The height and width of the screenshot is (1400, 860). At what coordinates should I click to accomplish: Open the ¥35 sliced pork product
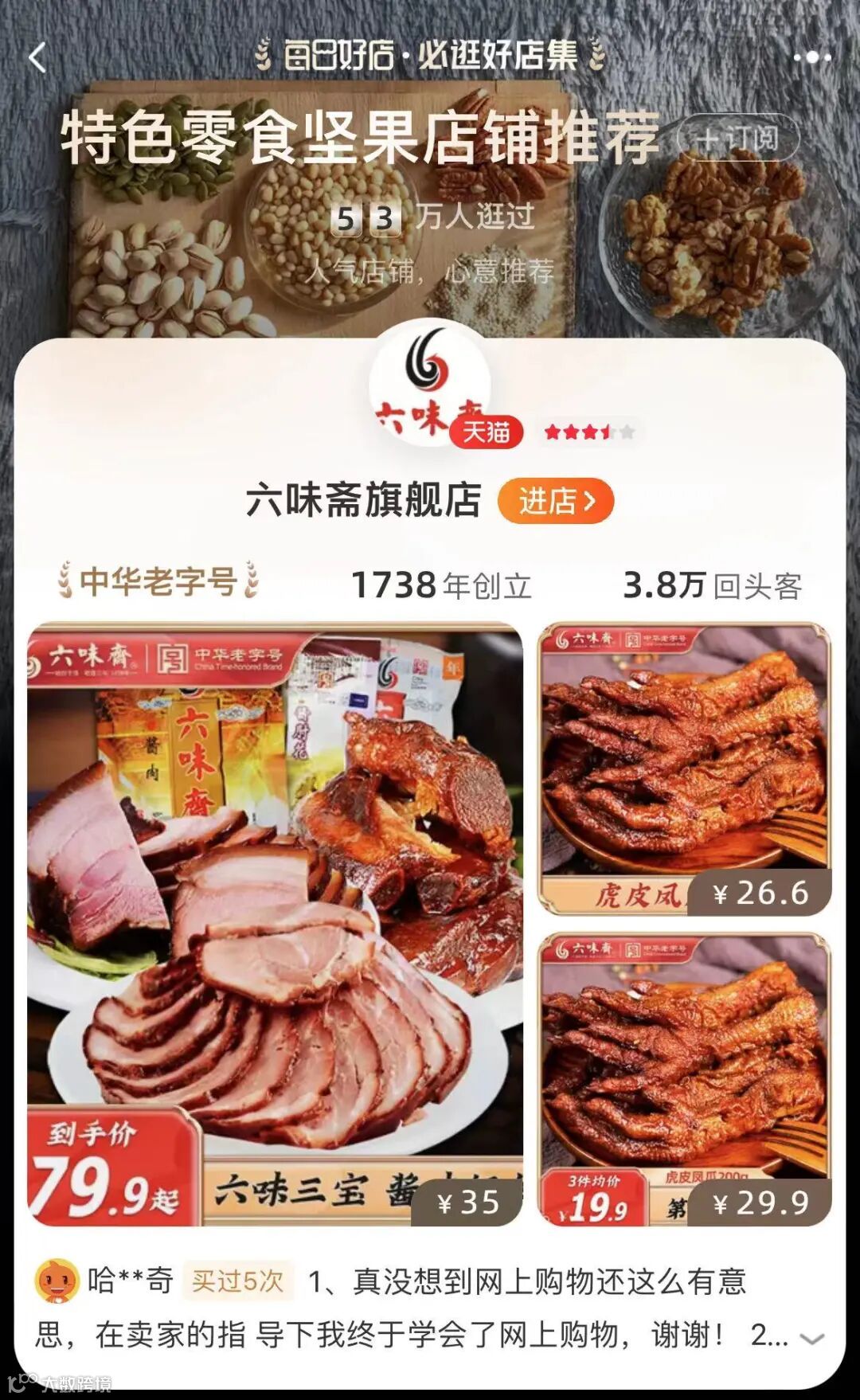[275, 925]
